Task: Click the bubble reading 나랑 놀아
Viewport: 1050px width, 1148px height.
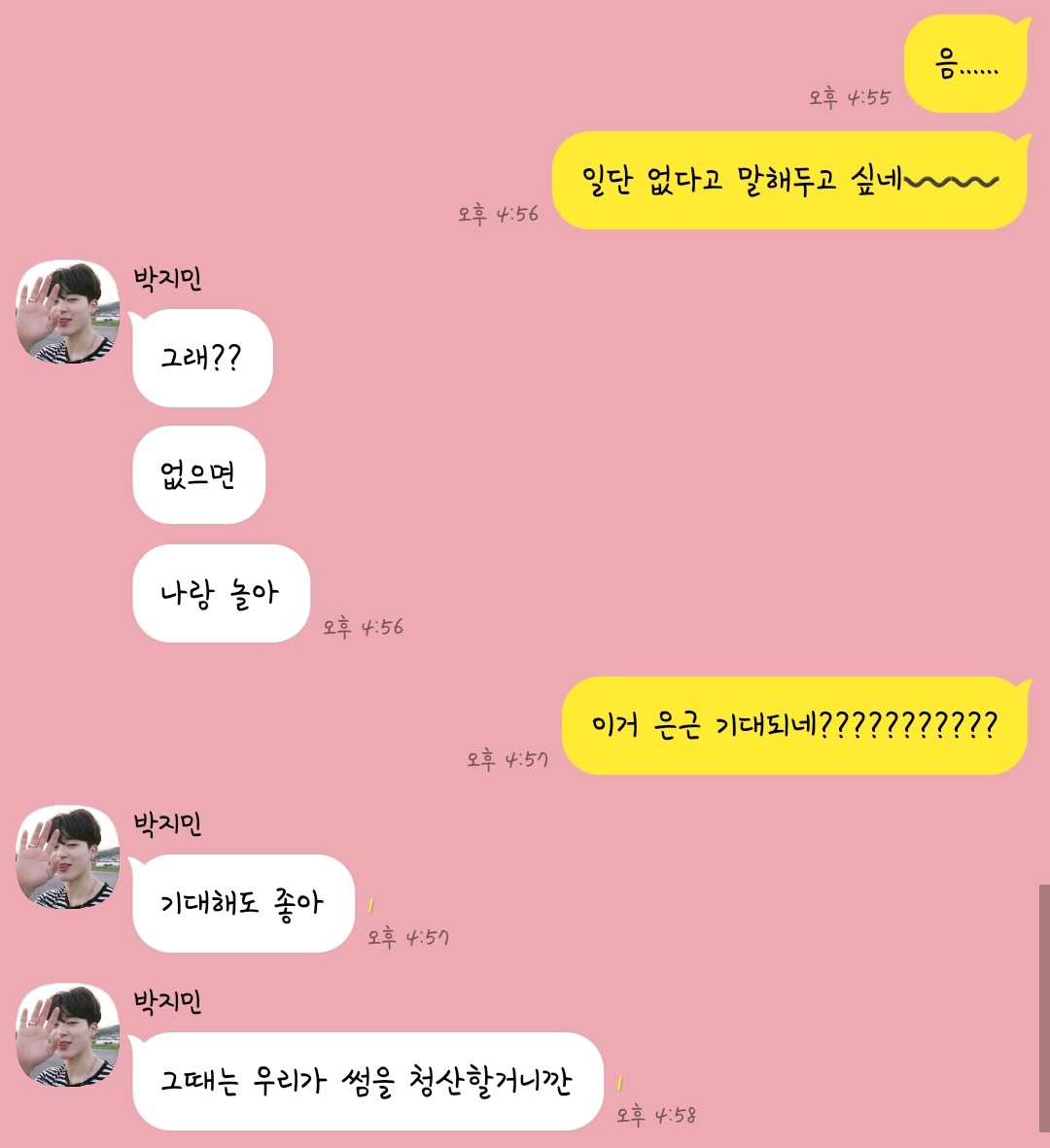Action: (x=220, y=594)
